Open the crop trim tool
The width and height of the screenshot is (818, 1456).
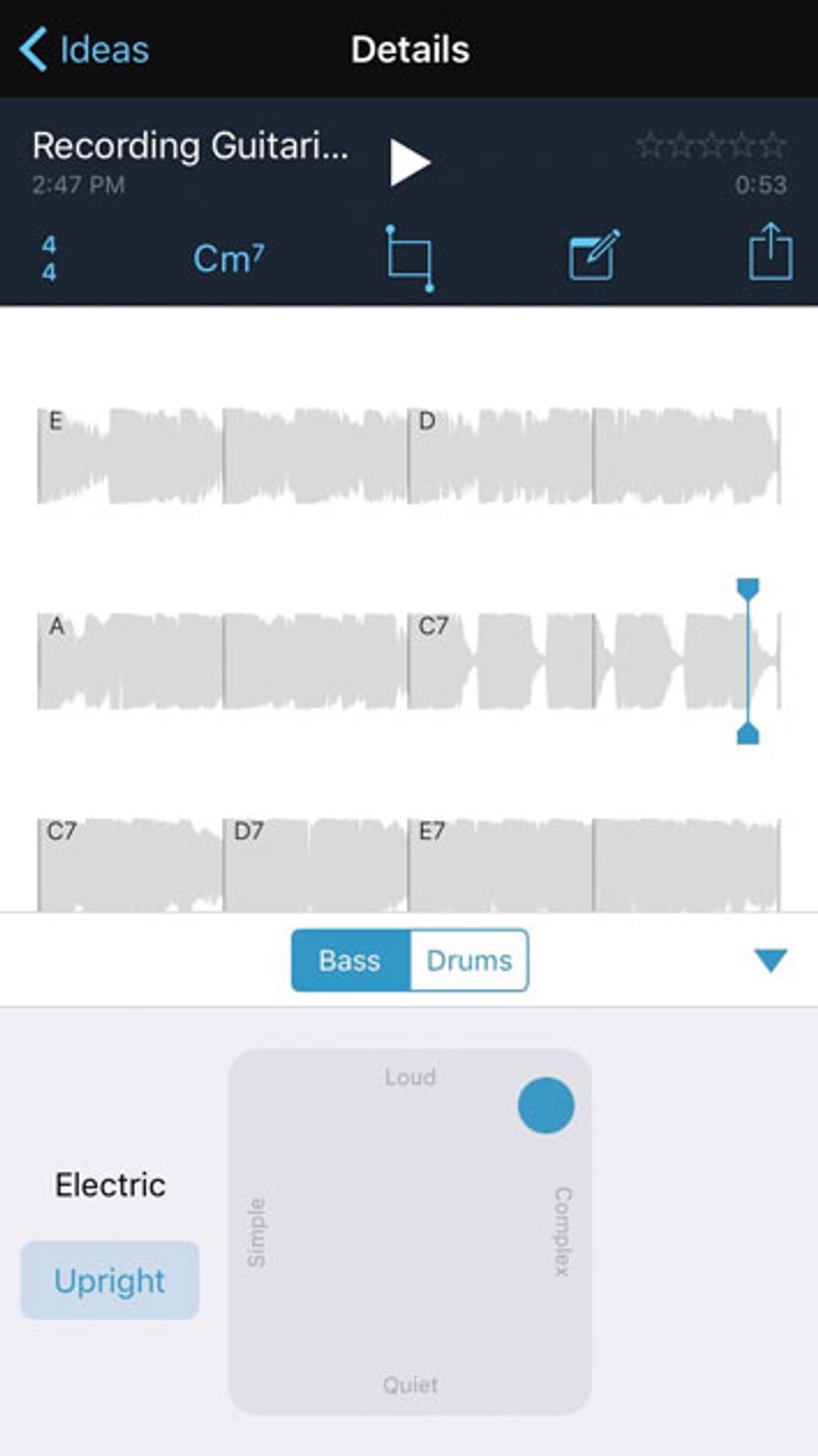(410, 258)
